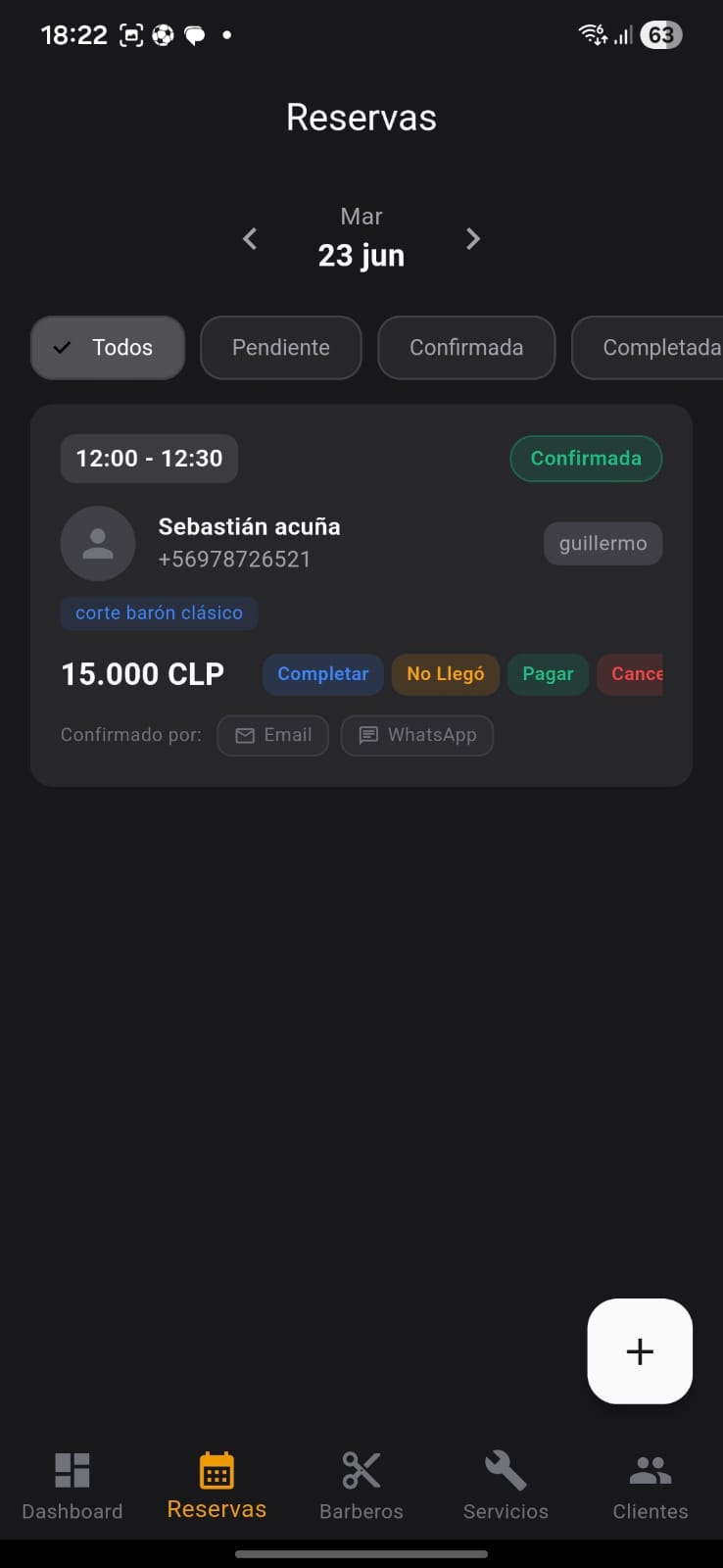The height and width of the screenshot is (1568, 723).
Task: Choose WhatsApp confirmation chip
Action: tap(417, 735)
